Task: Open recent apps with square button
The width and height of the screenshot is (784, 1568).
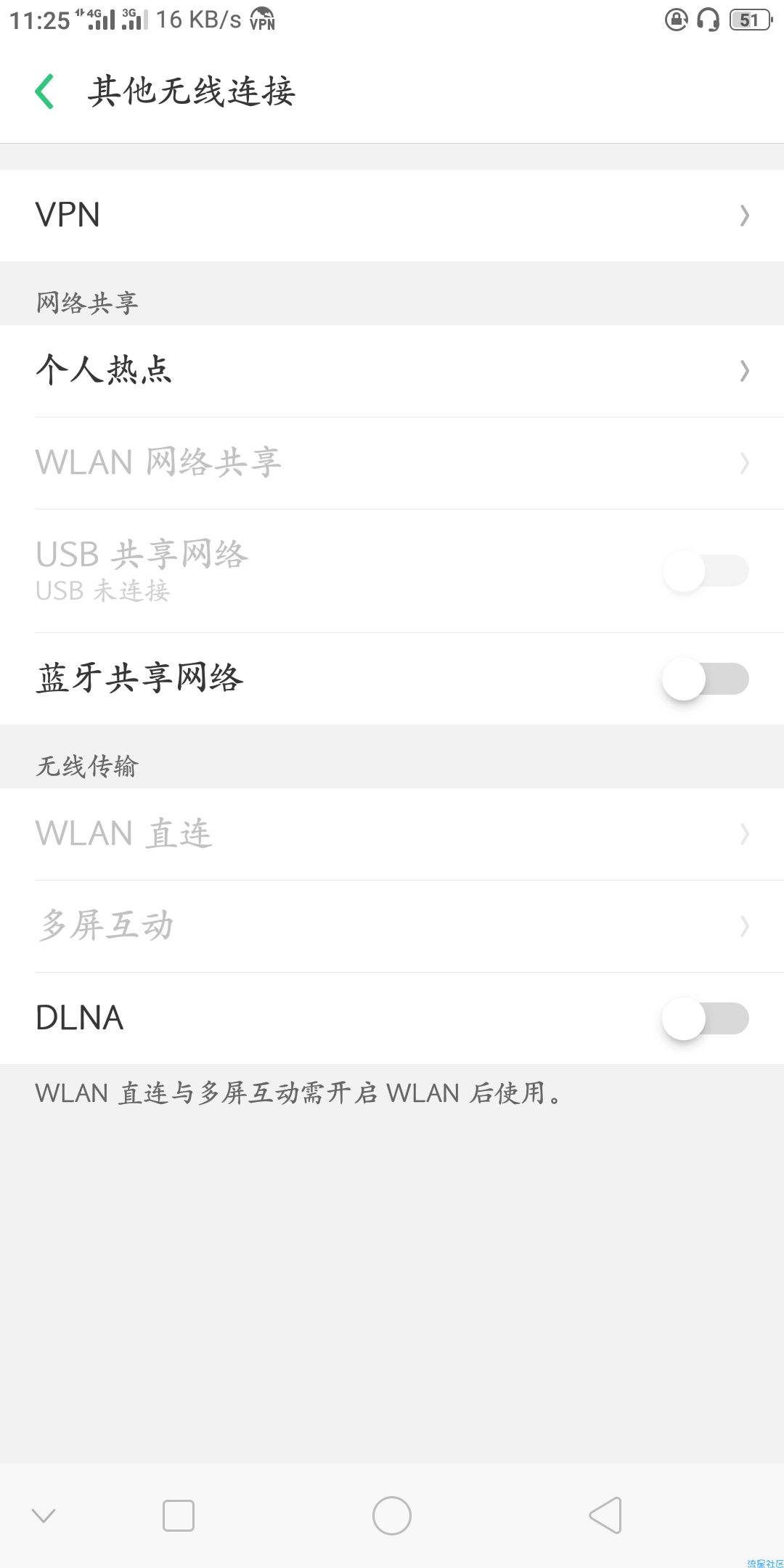Action: [179, 1516]
